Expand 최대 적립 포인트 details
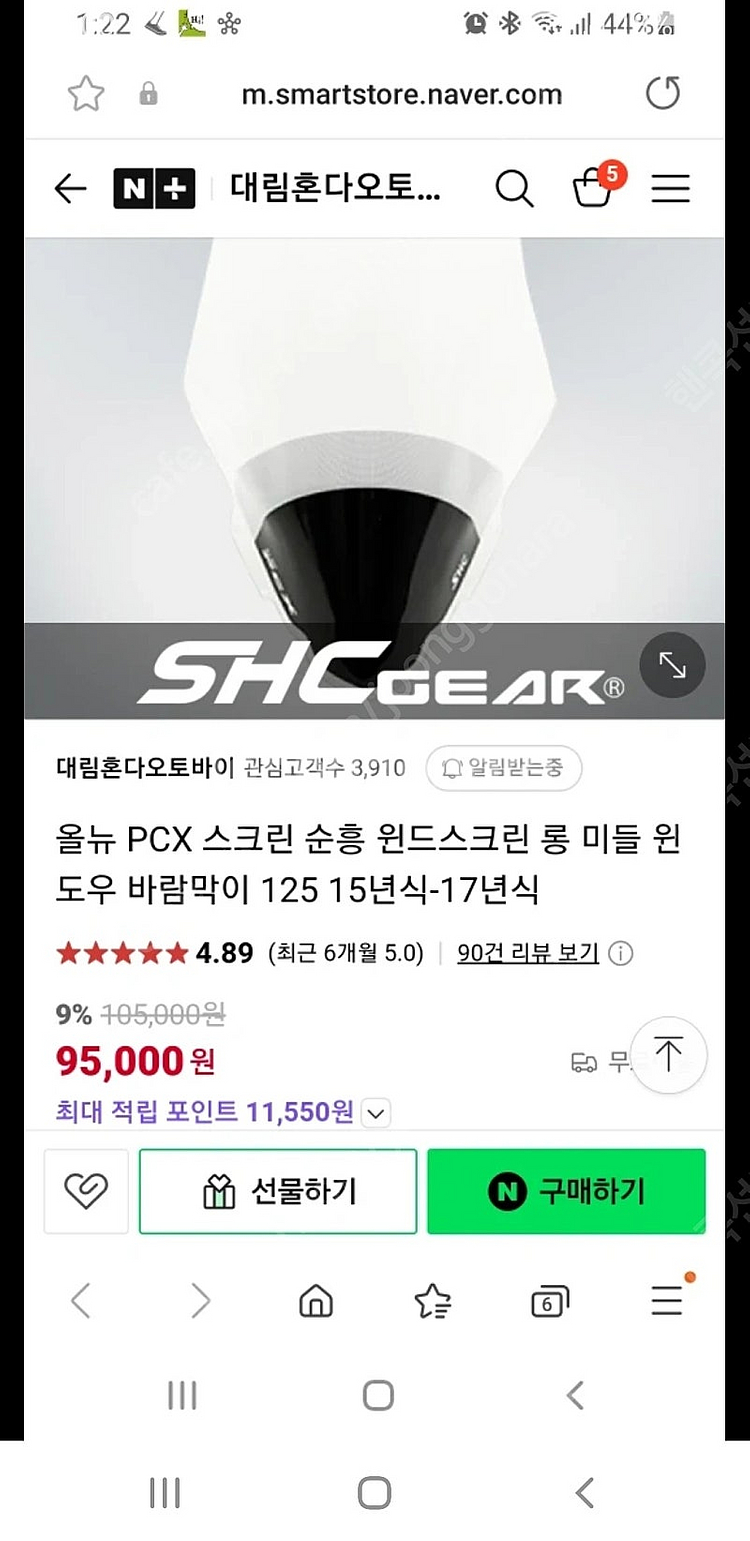 tap(375, 1113)
